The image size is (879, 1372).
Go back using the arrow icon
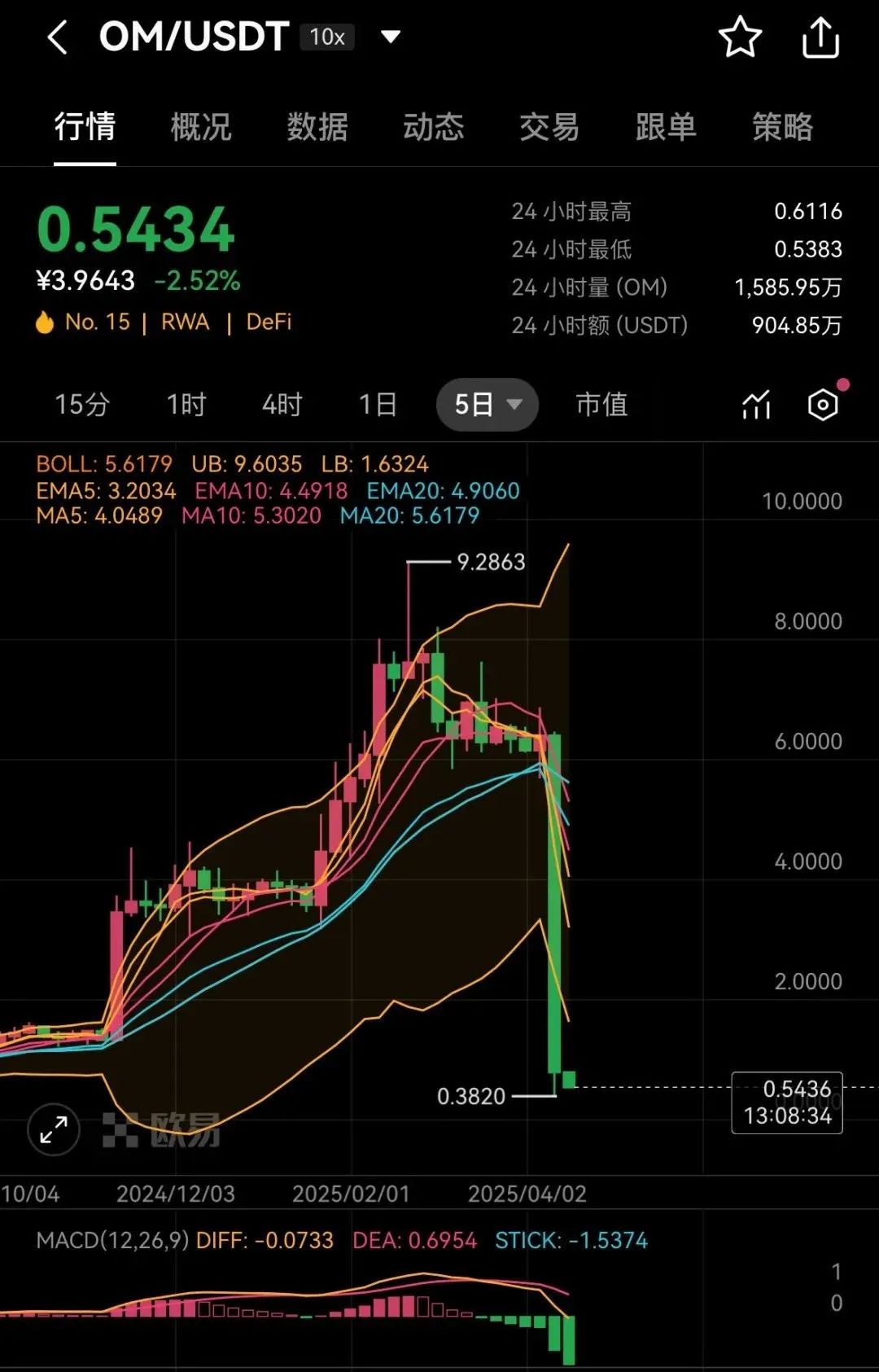pyautogui.click(x=57, y=37)
